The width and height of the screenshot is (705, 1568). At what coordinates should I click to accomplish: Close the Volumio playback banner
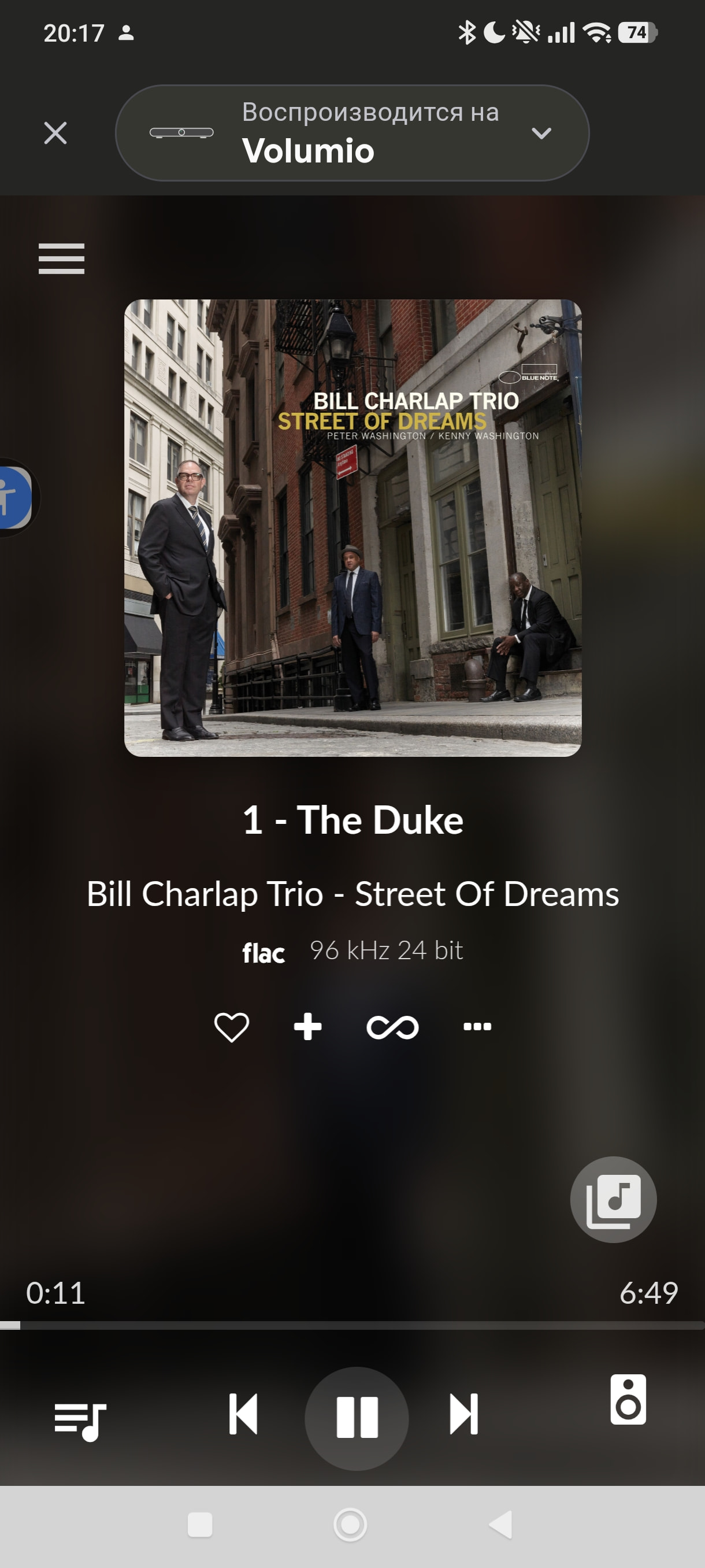[55, 133]
